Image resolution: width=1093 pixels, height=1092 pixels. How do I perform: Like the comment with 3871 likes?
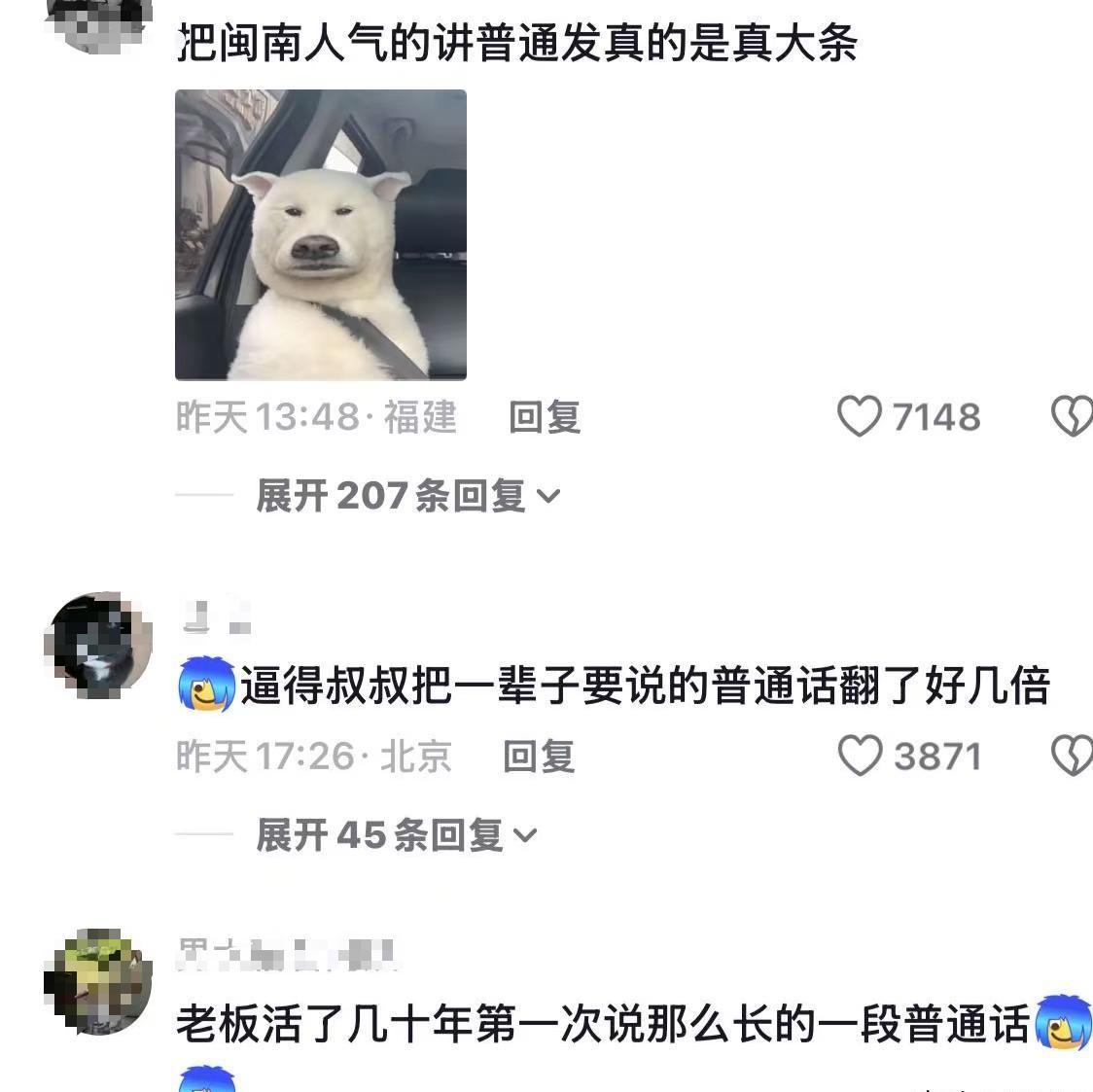(x=860, y=757)
